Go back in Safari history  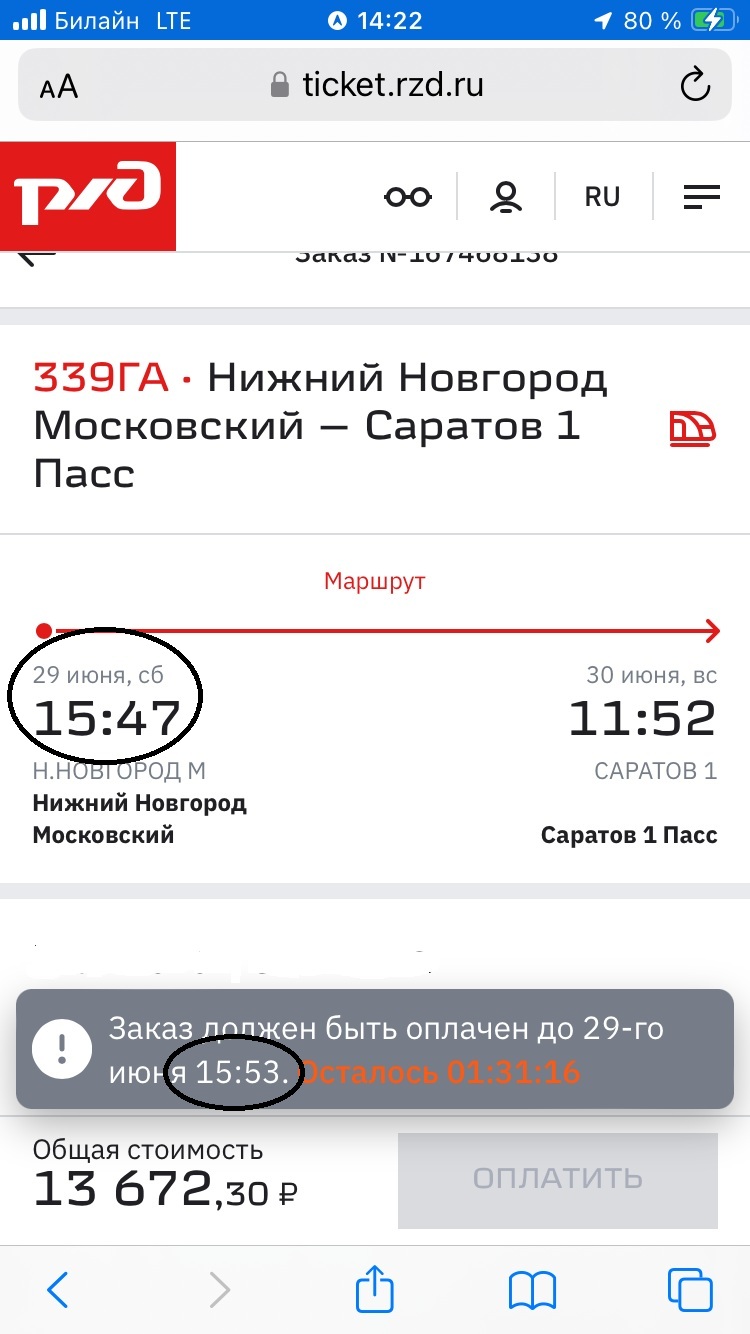[58, 1290]
